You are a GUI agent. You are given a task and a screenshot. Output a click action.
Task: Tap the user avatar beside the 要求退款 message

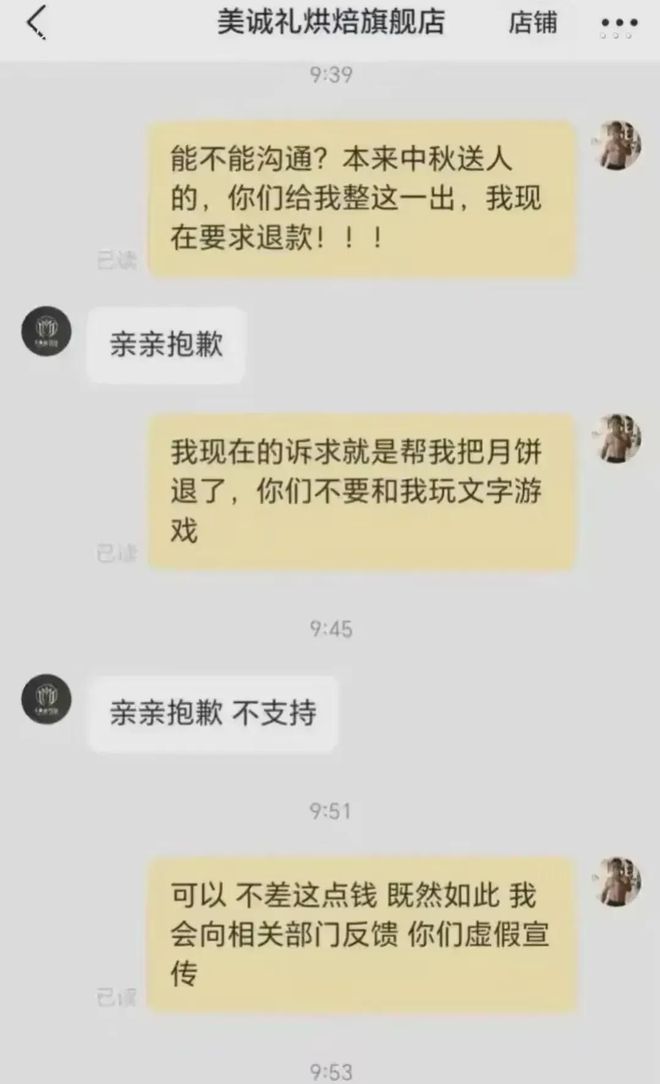point(619,146)
